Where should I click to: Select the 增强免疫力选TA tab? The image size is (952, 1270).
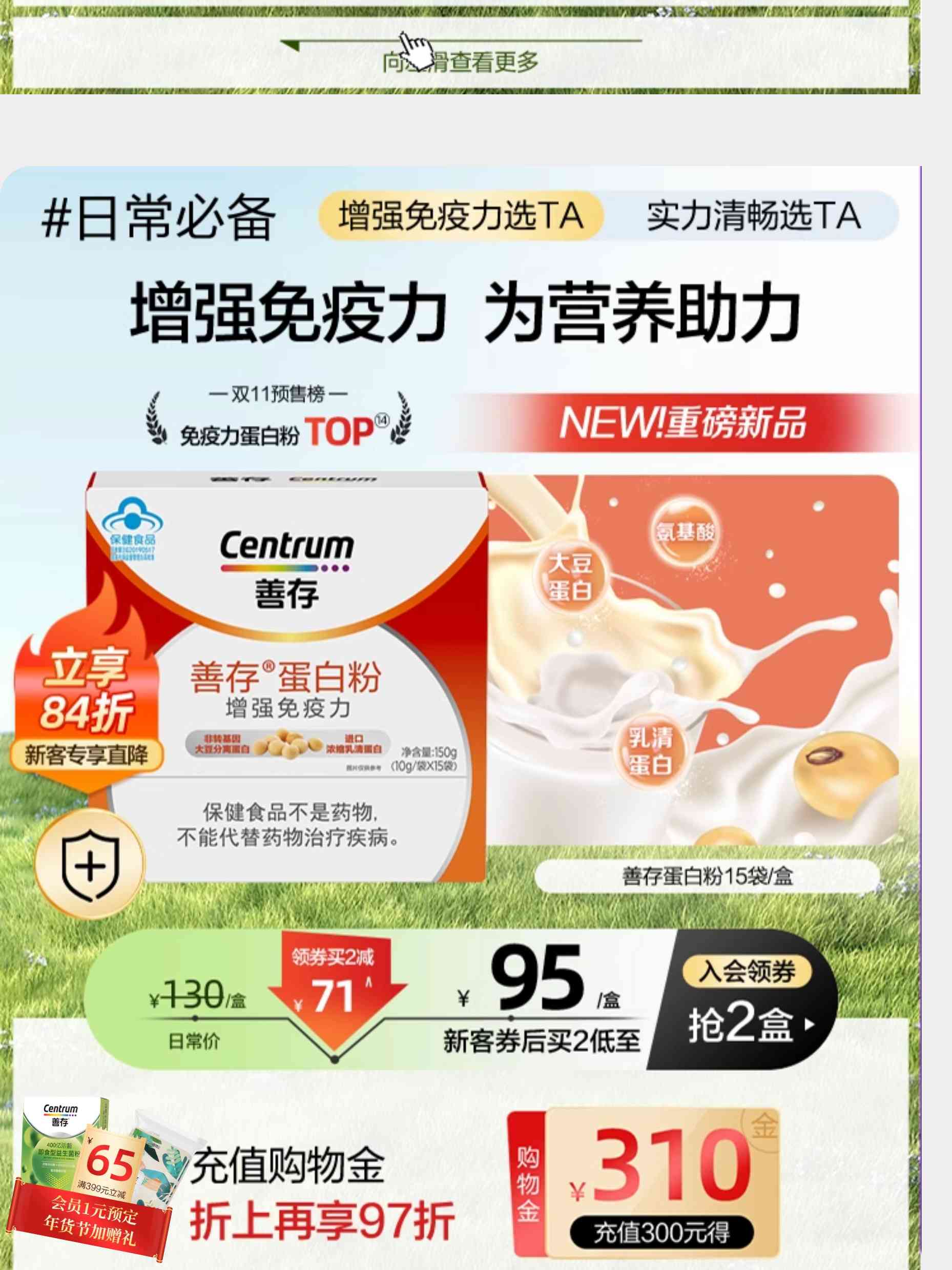(x=461, y=216)
